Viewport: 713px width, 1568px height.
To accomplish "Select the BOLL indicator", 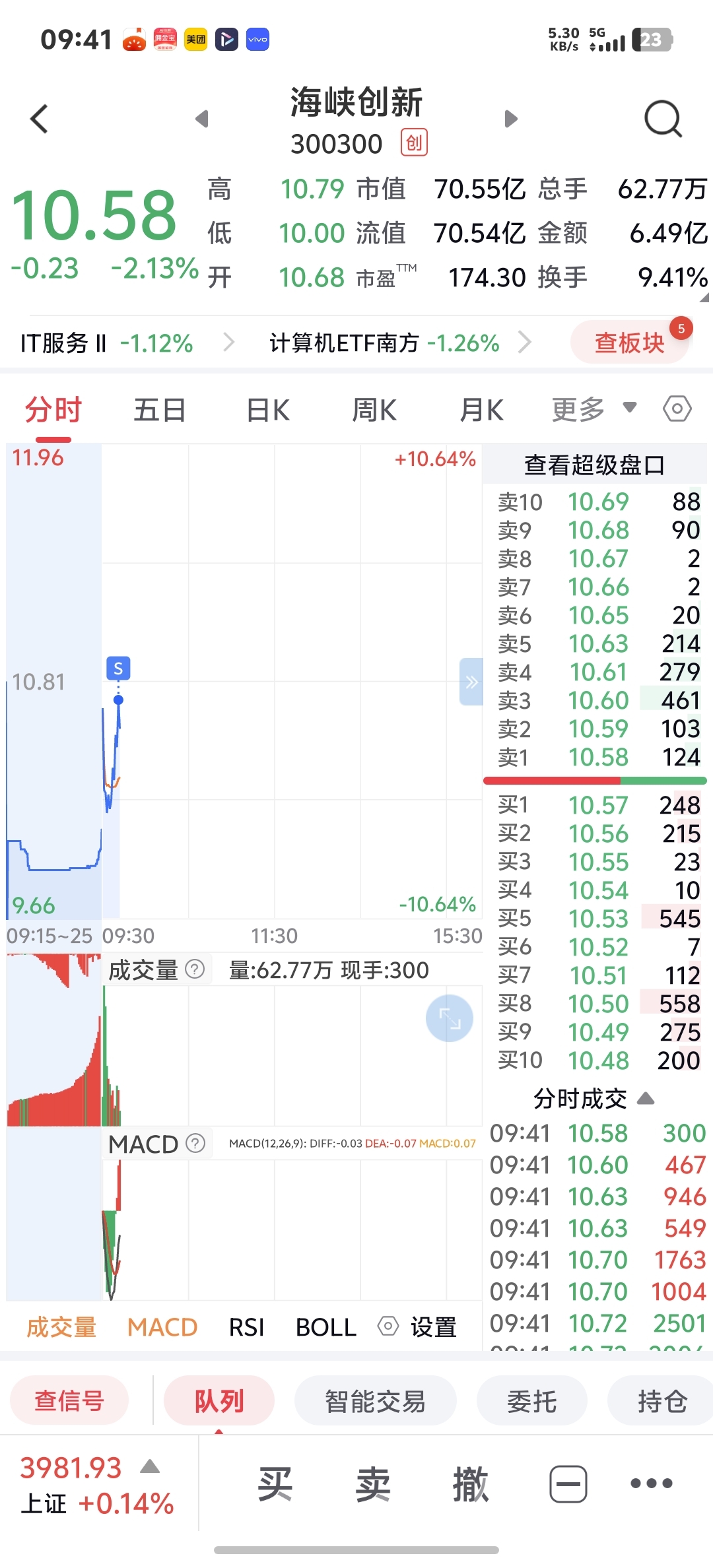I will [x=326, y=1327].
